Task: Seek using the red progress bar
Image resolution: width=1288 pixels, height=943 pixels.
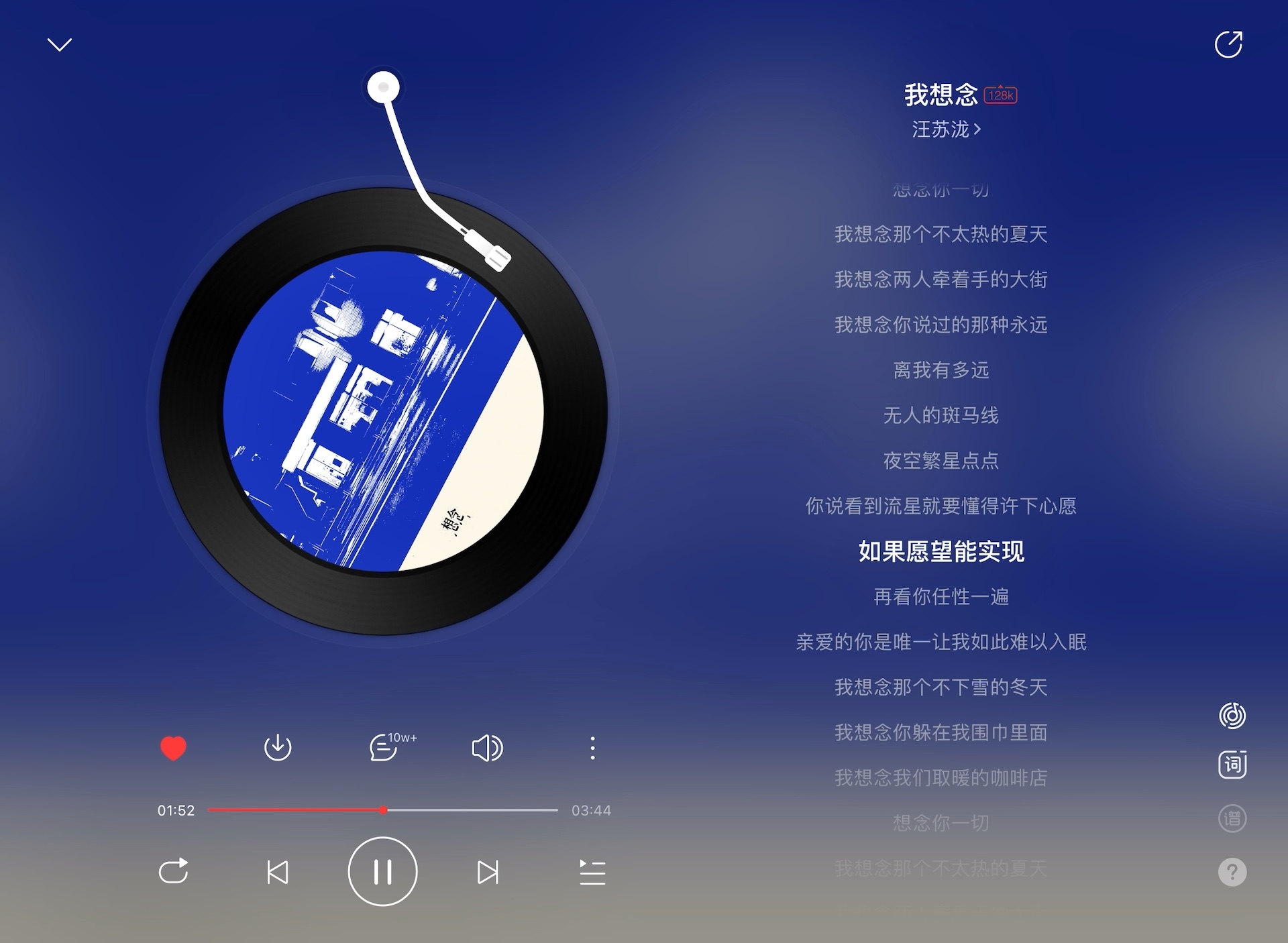Action: (383, 810)
